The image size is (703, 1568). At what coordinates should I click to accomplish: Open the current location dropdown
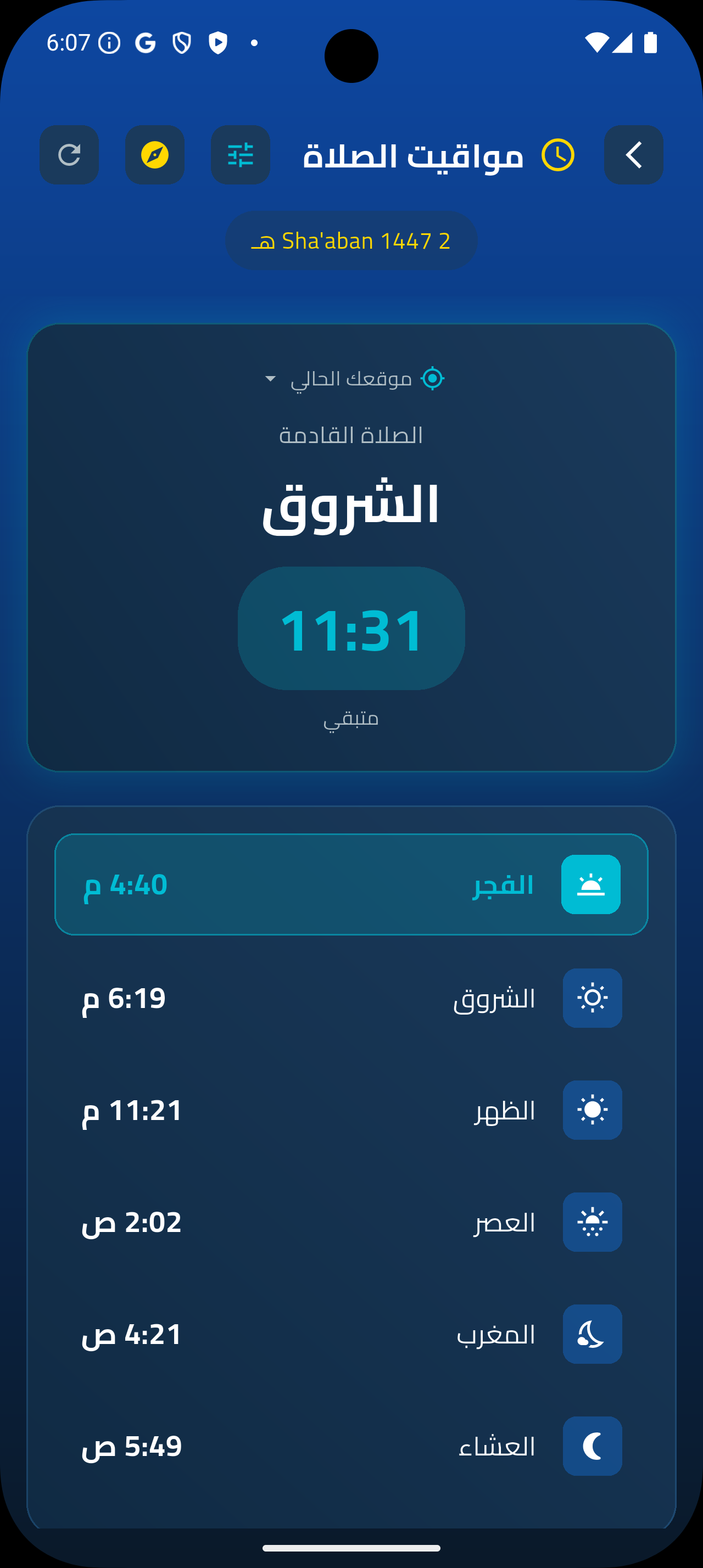[x=351, y=378]
